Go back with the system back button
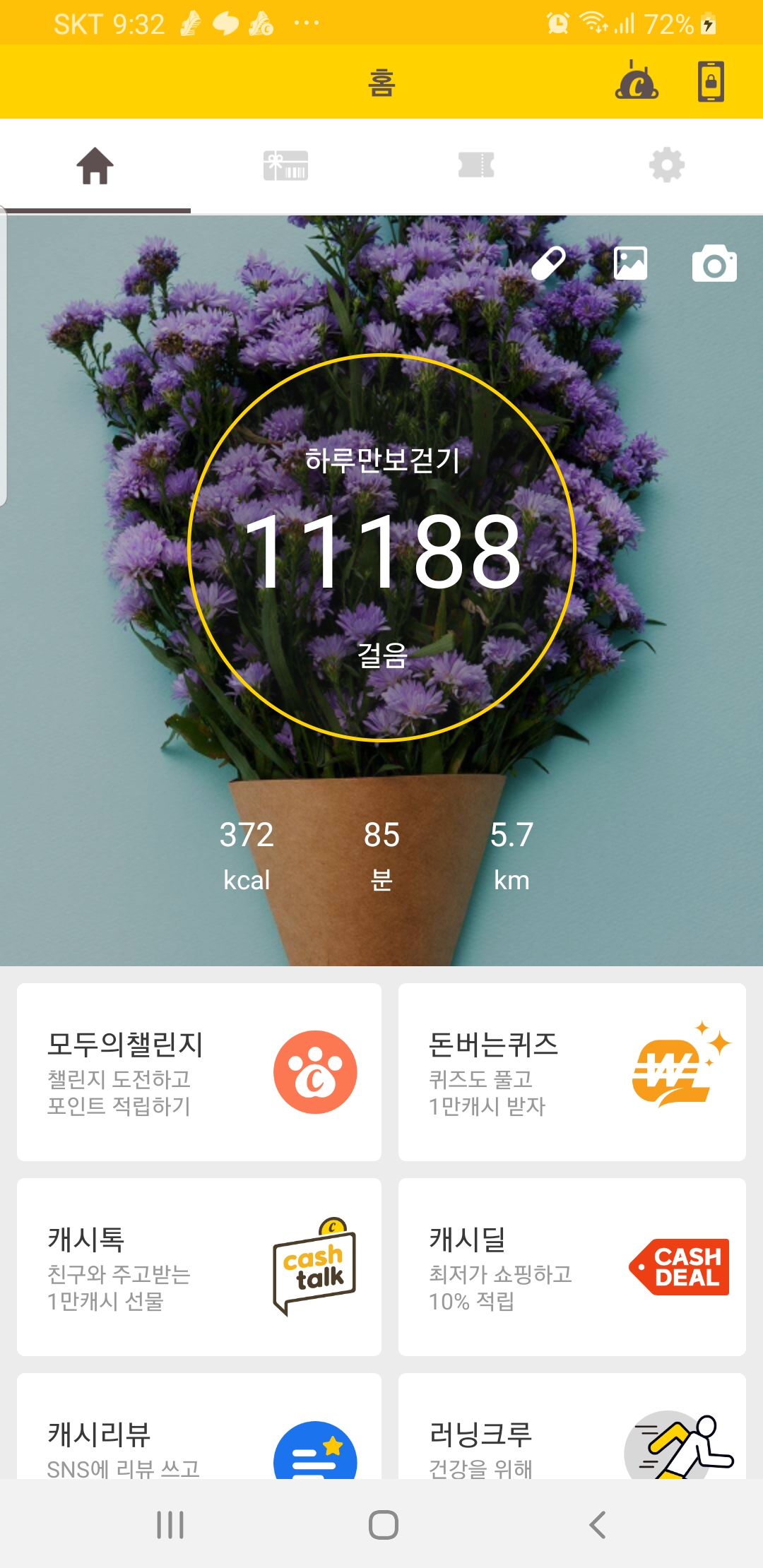 pyautogui.click(x=598, y=1525)
